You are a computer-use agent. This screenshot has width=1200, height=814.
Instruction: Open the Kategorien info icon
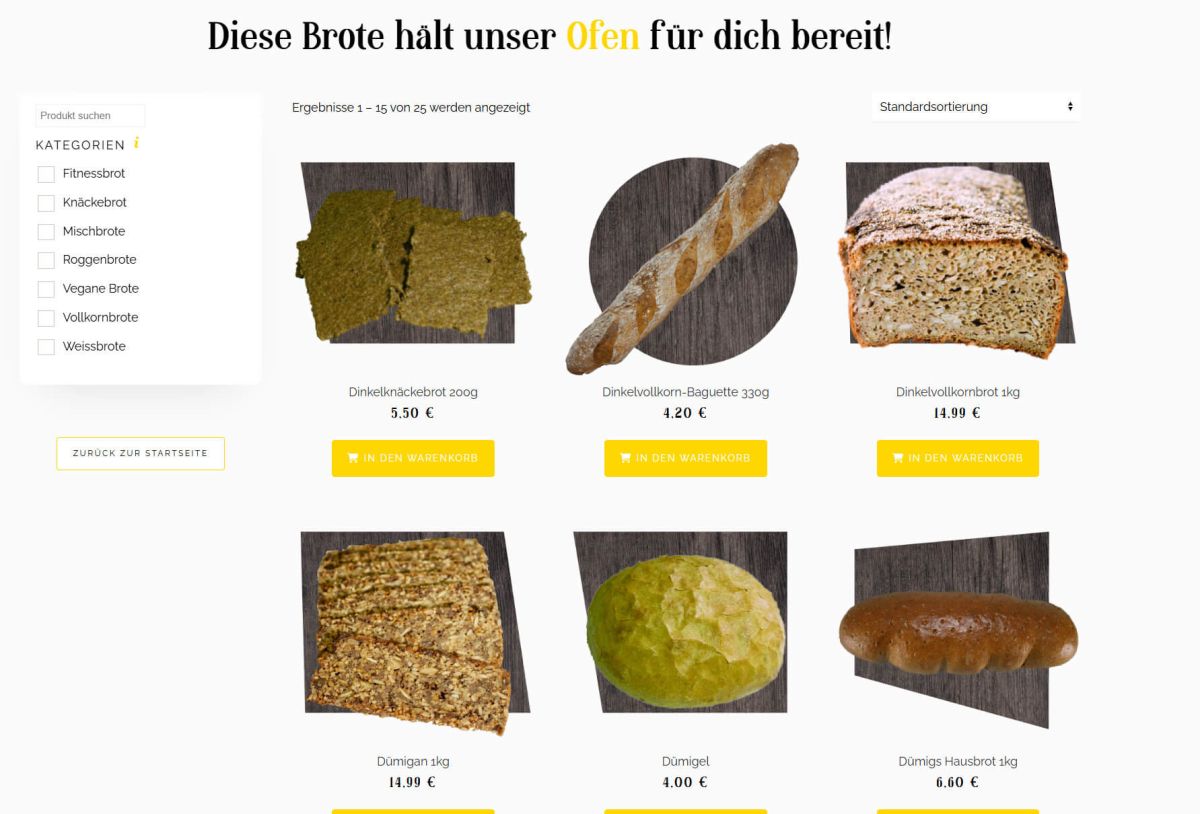(x=136, y=143)
